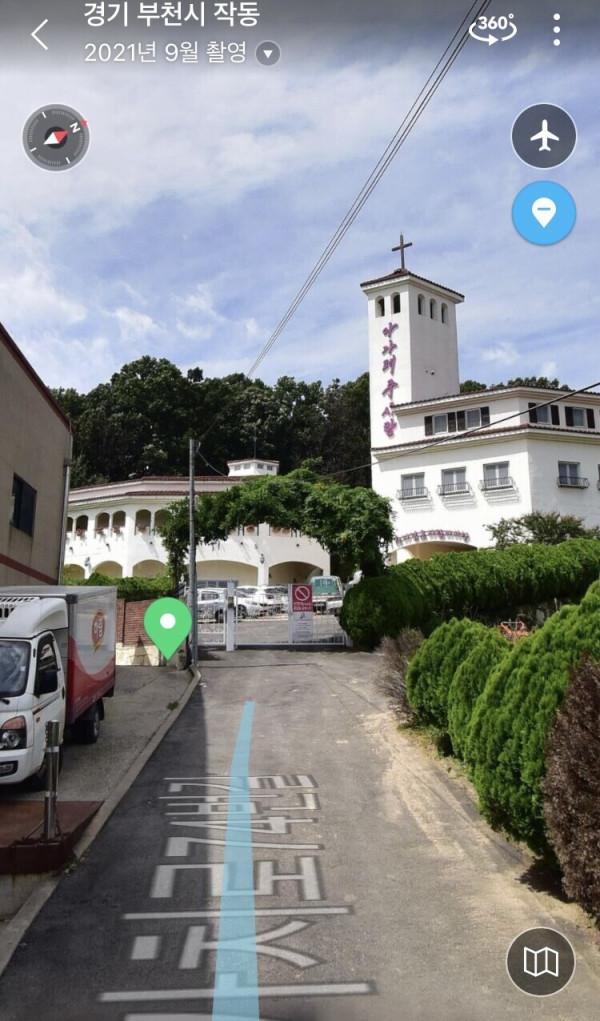Open the map view button
The image size is (600, 1021).
click(x=540, y=962)
